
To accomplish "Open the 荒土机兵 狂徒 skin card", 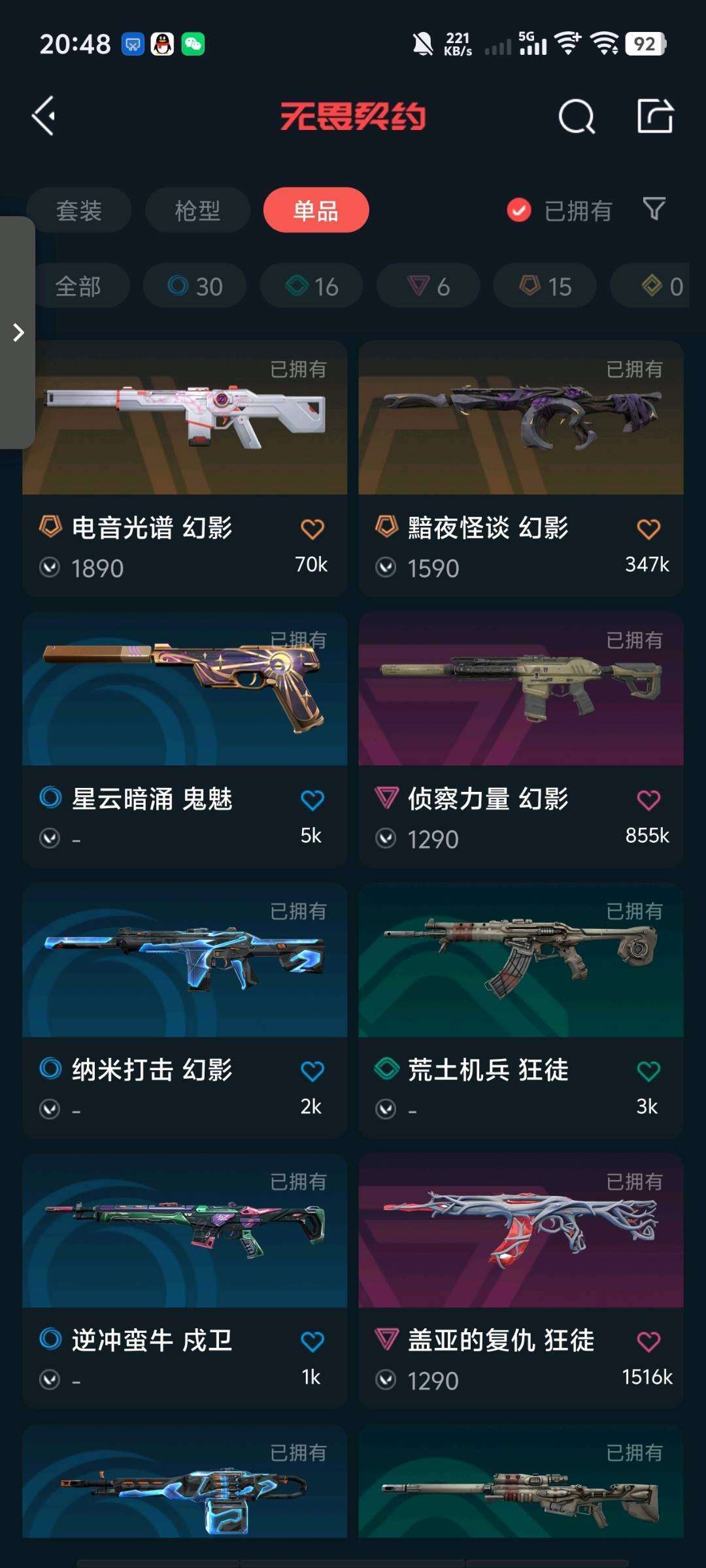I will tap(521, 1011).
